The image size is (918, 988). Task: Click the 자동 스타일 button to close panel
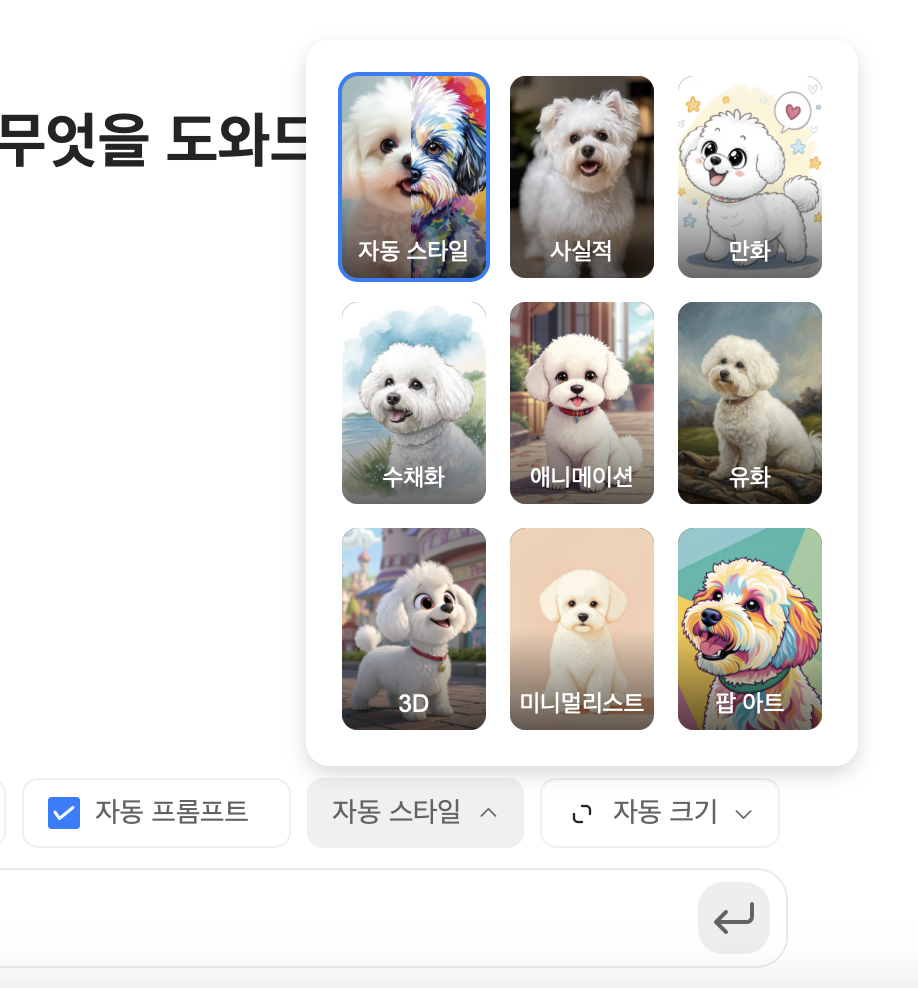click(x=415, y=813)
